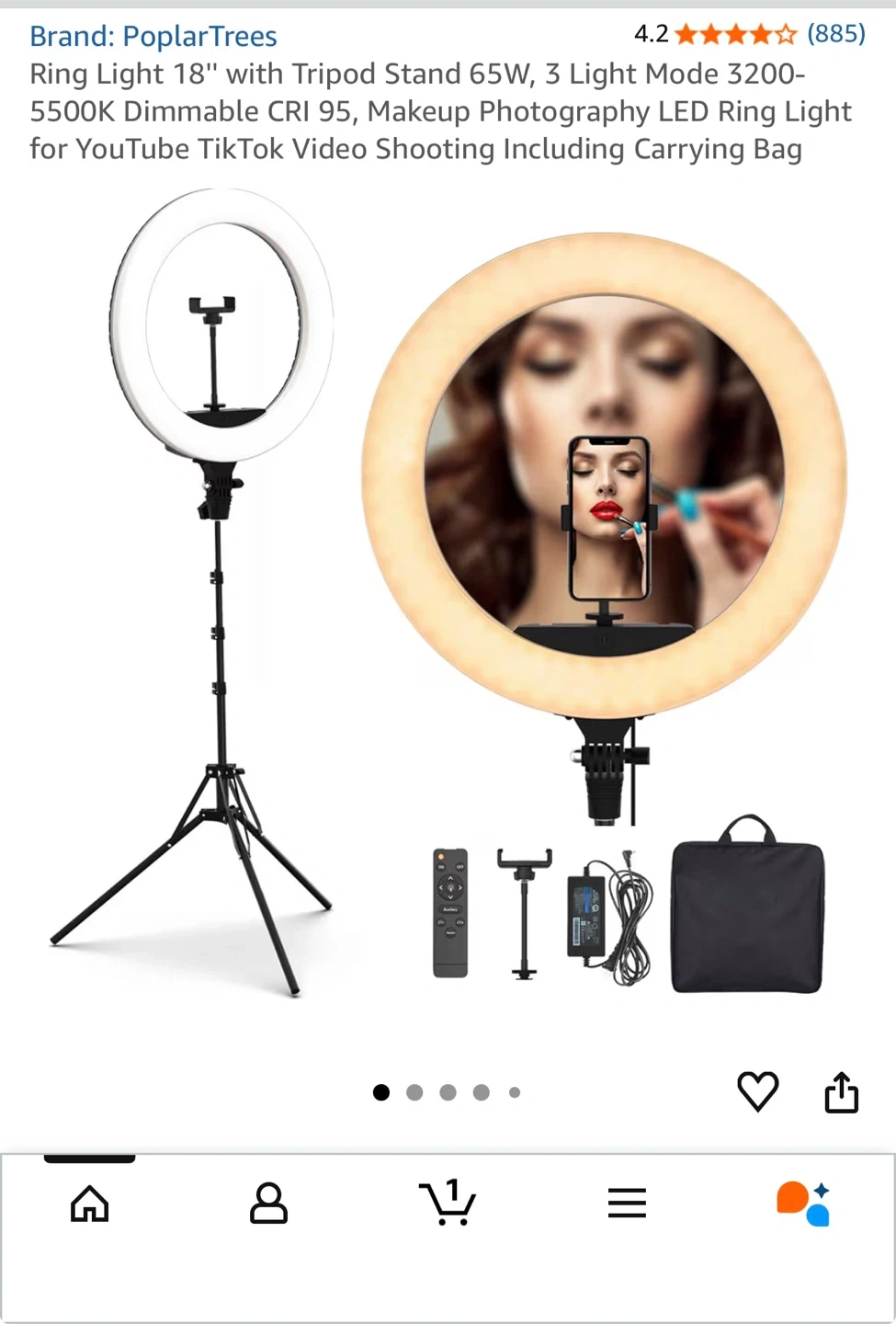Open the AI assistant tab
Viewport: 896px width, 1324px height.
[804, 1203]
